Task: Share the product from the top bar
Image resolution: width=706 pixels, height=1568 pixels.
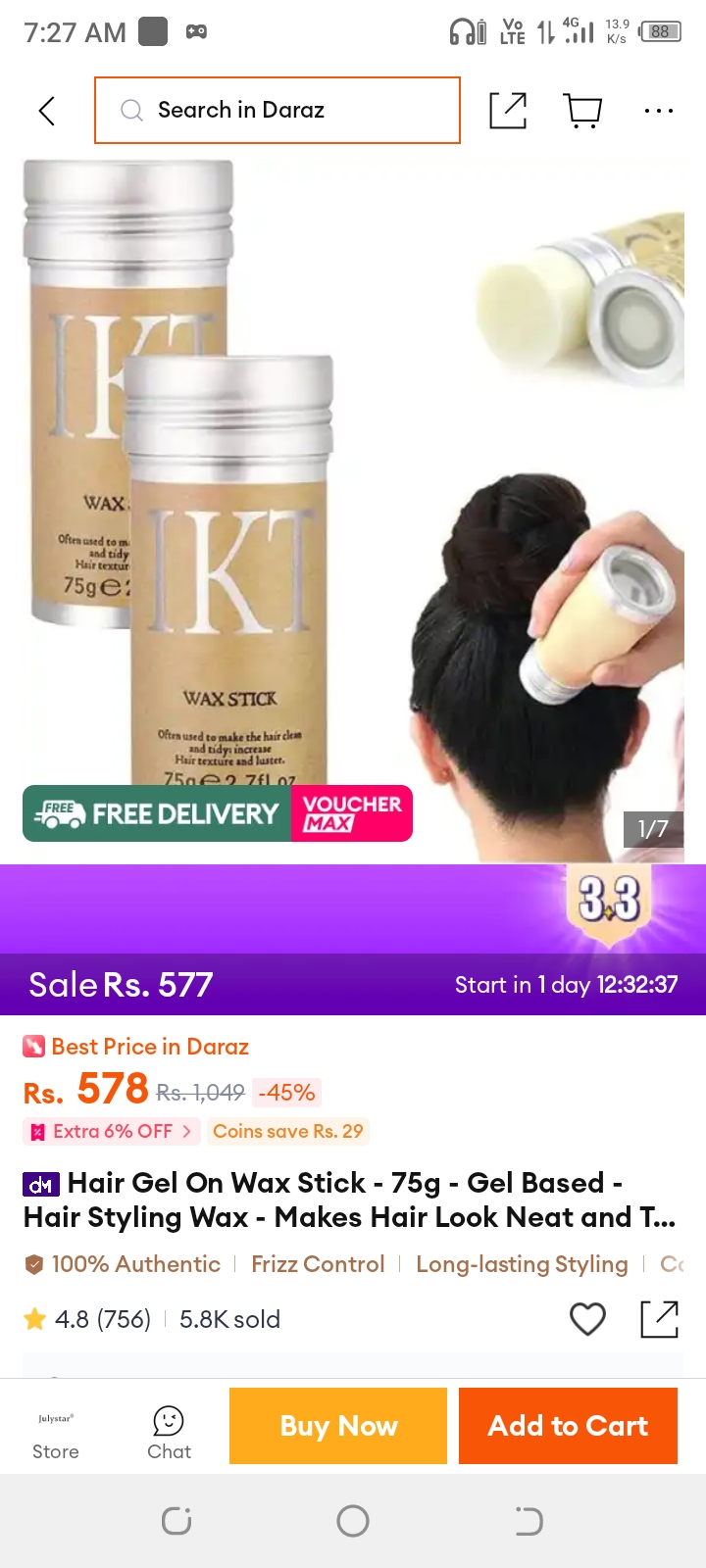Action: point(508,111)
